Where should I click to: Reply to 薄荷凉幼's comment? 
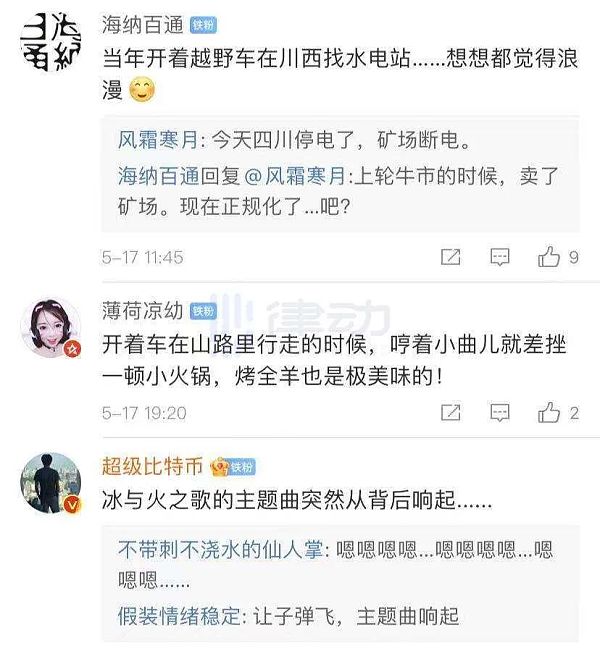[x=500, y=413]
